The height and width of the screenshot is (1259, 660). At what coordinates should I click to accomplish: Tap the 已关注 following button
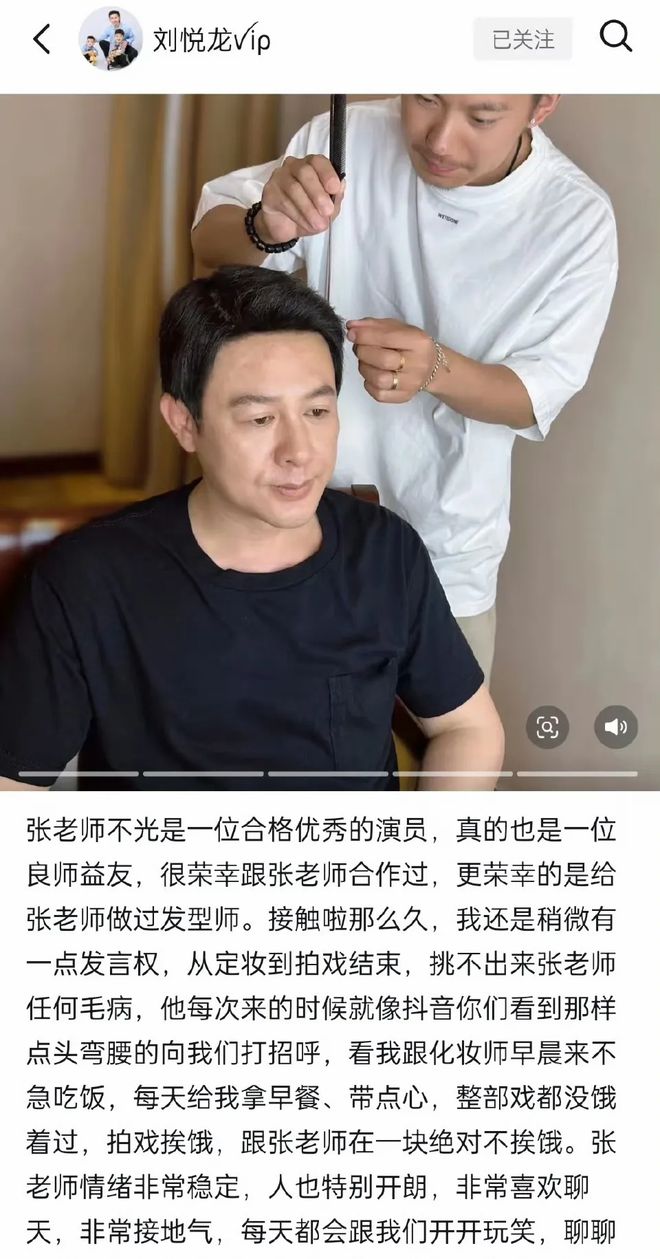click(x=523, y=40)
